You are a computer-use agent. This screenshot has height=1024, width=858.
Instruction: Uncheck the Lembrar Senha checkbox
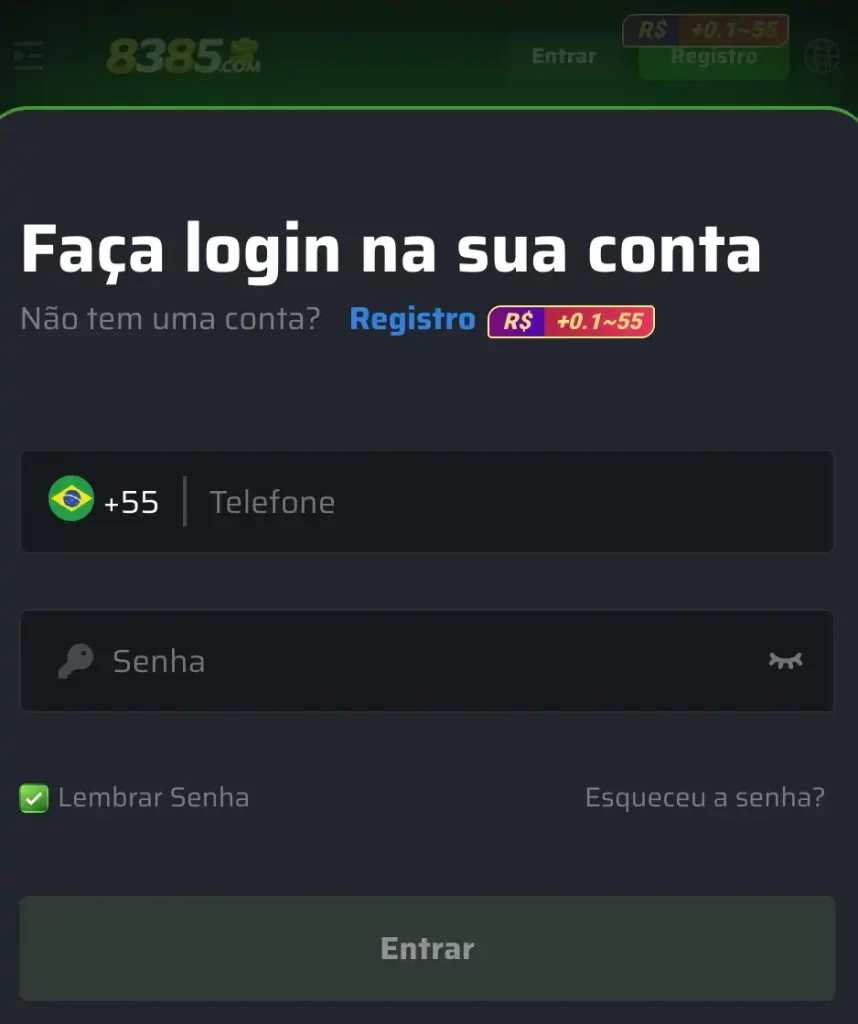pyautogui.click(x=34, y=798)
